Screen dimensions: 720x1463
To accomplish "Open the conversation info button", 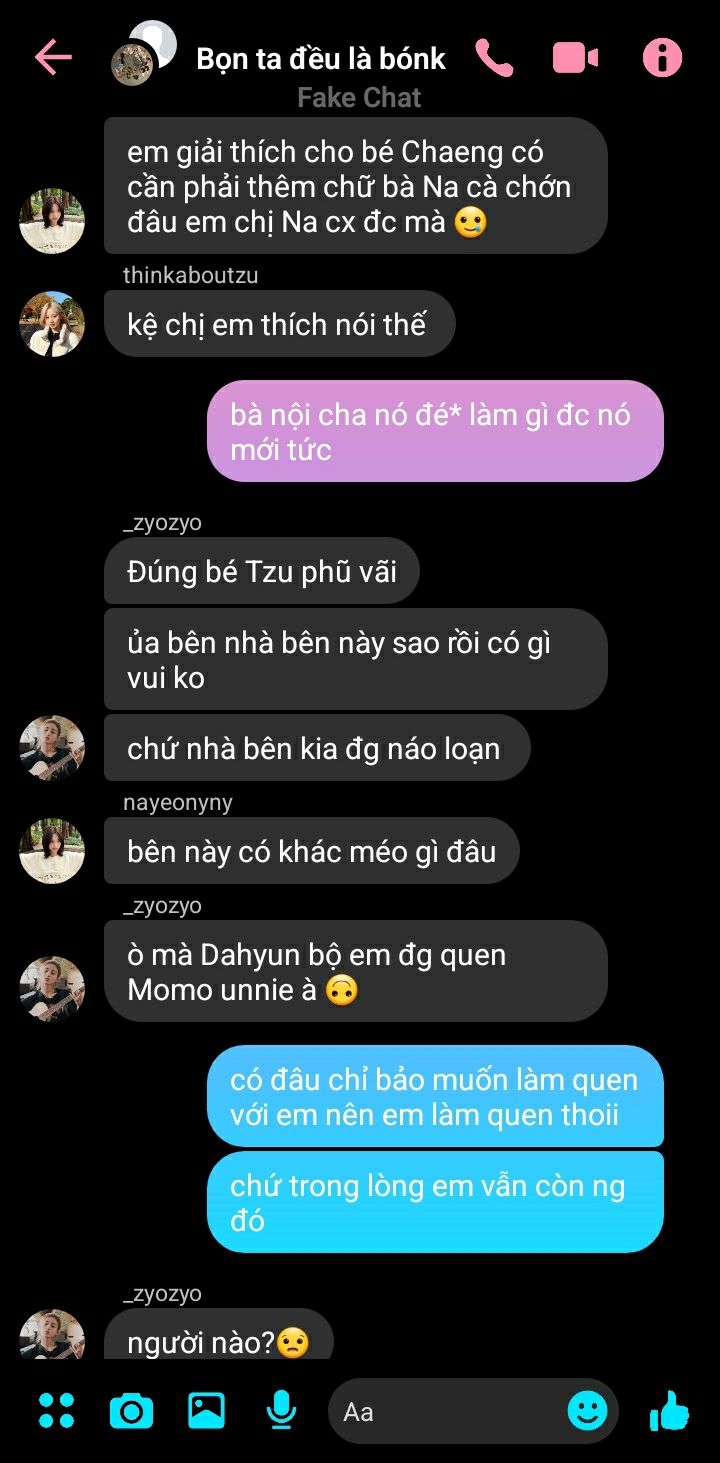I will pyautogui.click(x=662, y=58).
